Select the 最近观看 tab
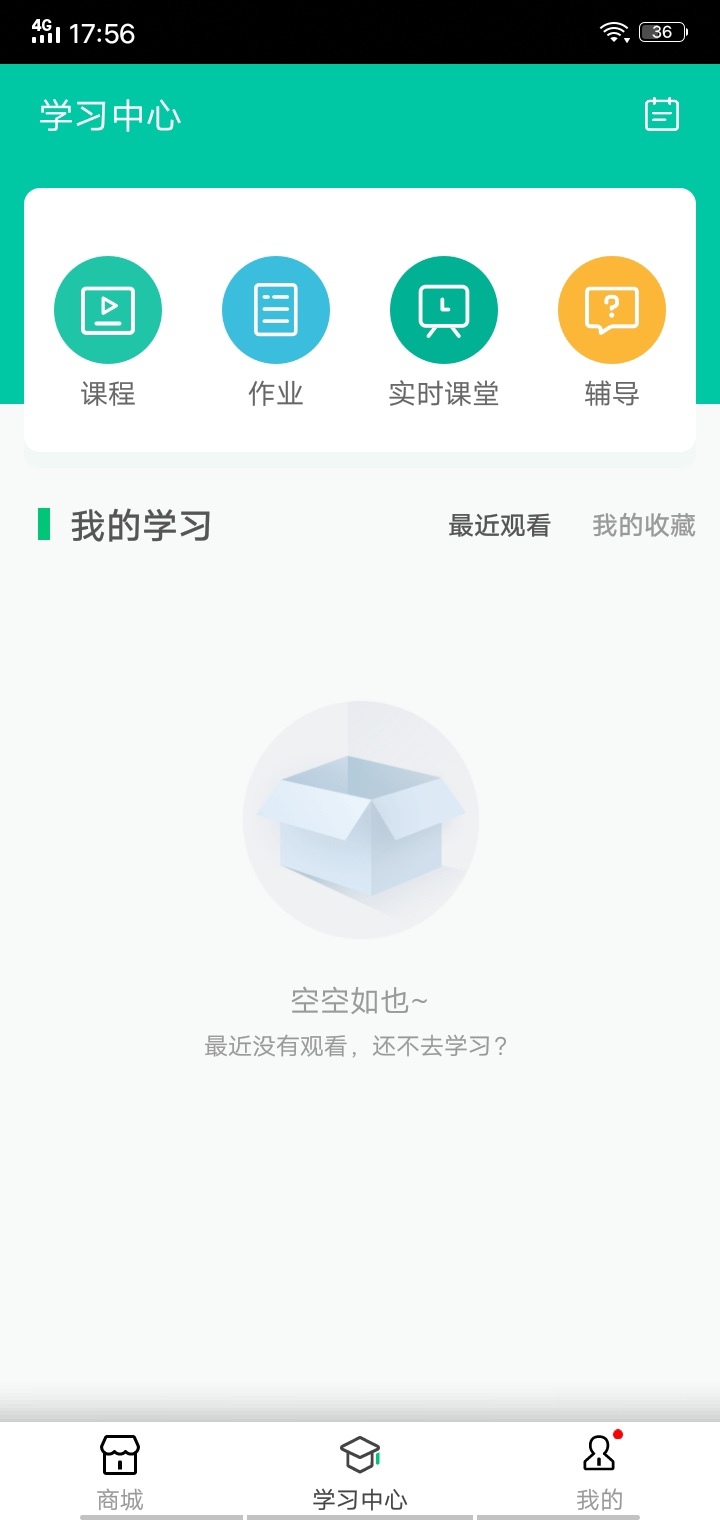Image resolution: width=720 pixels, height=1520 pixels. pyautogui.click(x=499, y=525)
